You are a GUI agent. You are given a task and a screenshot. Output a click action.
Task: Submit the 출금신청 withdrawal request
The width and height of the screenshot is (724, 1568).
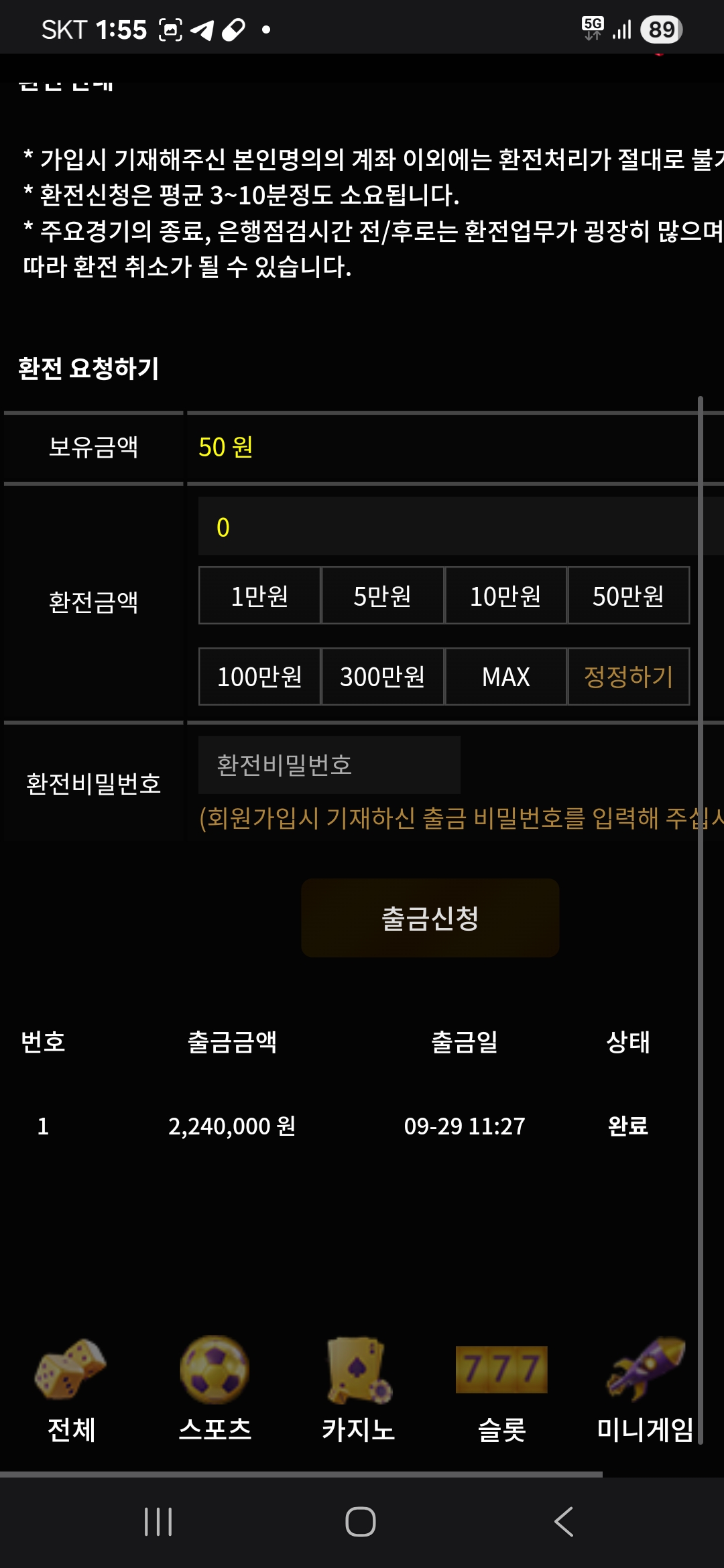[x=430, y=918]
